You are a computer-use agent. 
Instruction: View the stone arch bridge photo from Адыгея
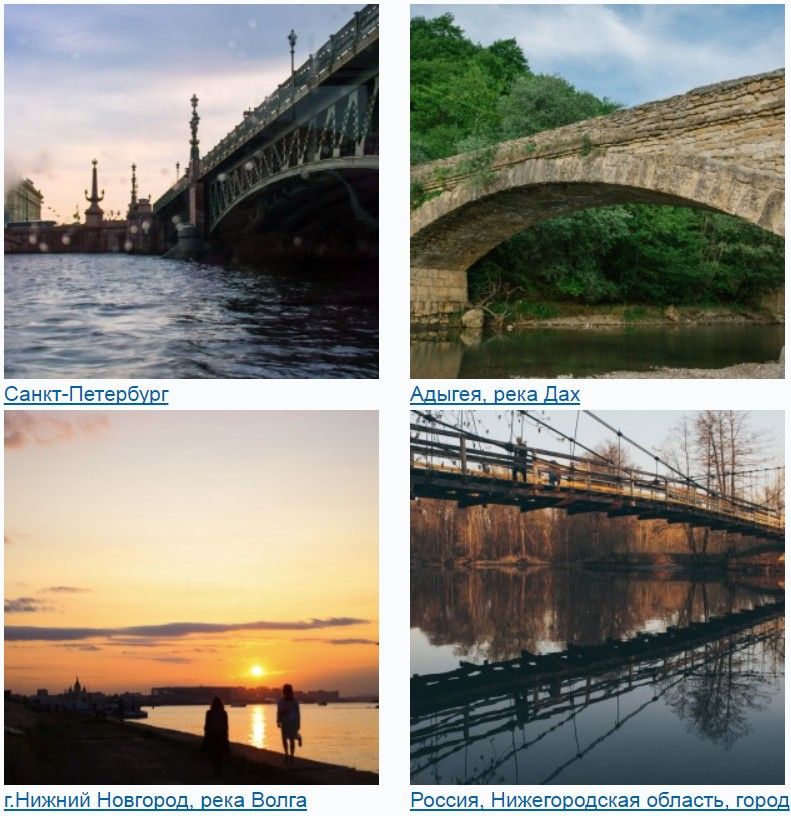point(597,191)
